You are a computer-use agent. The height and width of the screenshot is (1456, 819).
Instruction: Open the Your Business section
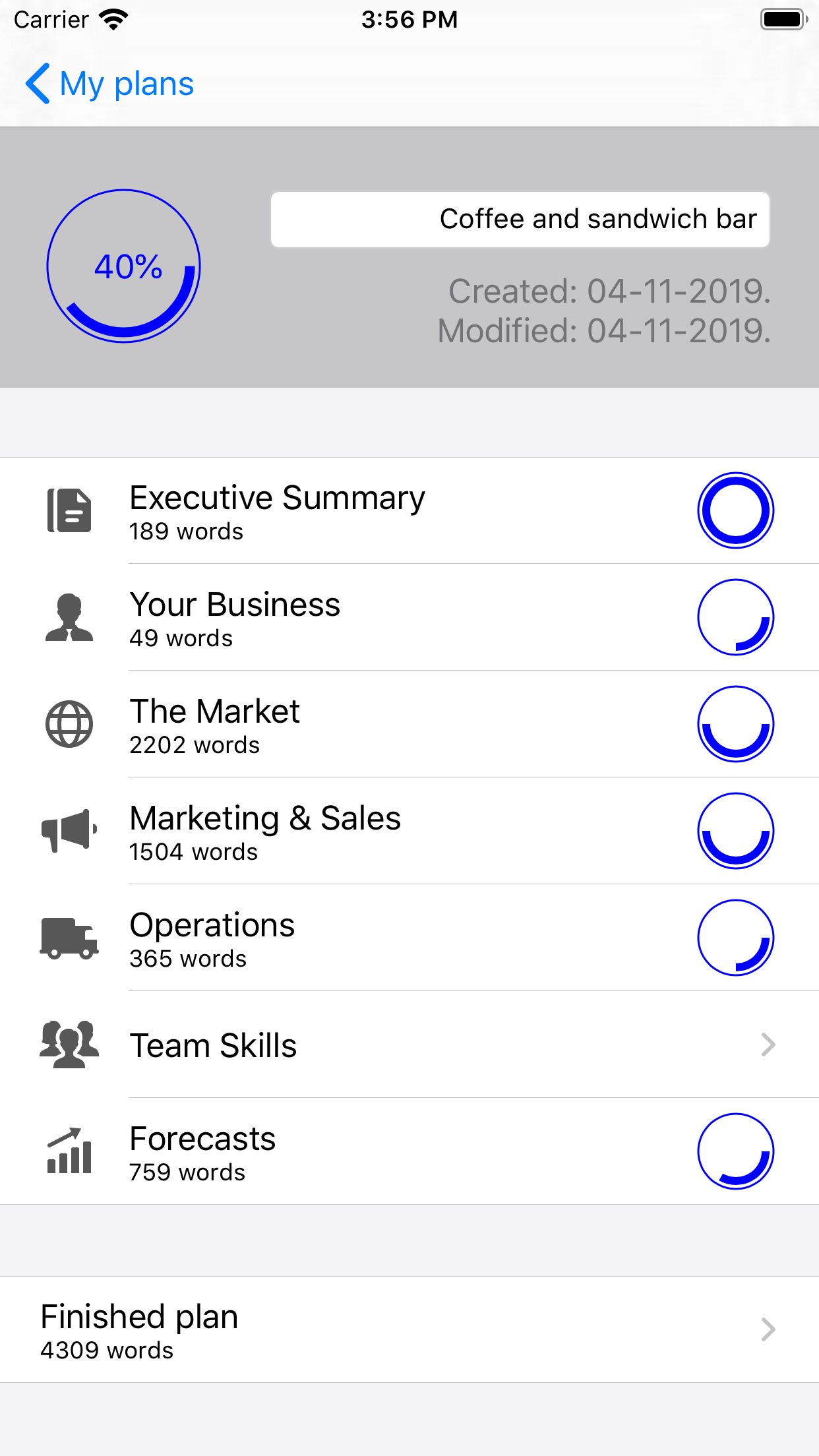click(x=409, y=617)
